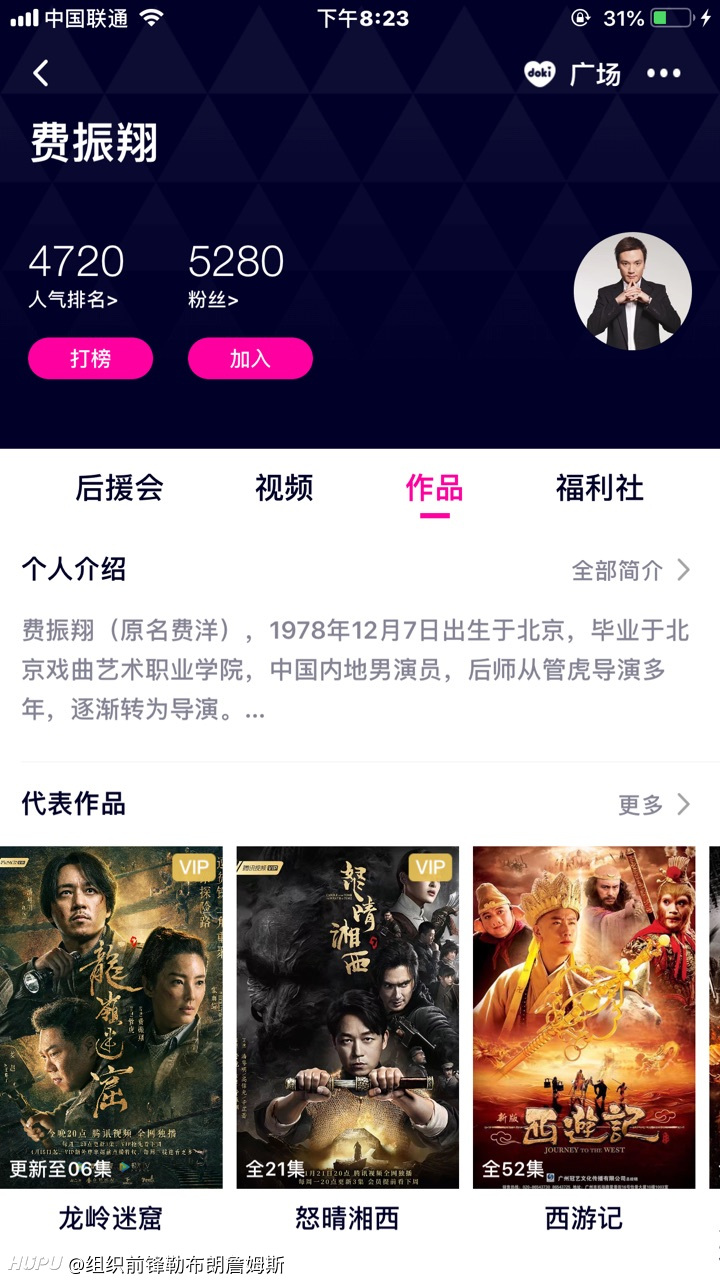Expand 全部简介 full introduction
Image resolution: width=720 pixels, height=1280 pixels.
631,570
